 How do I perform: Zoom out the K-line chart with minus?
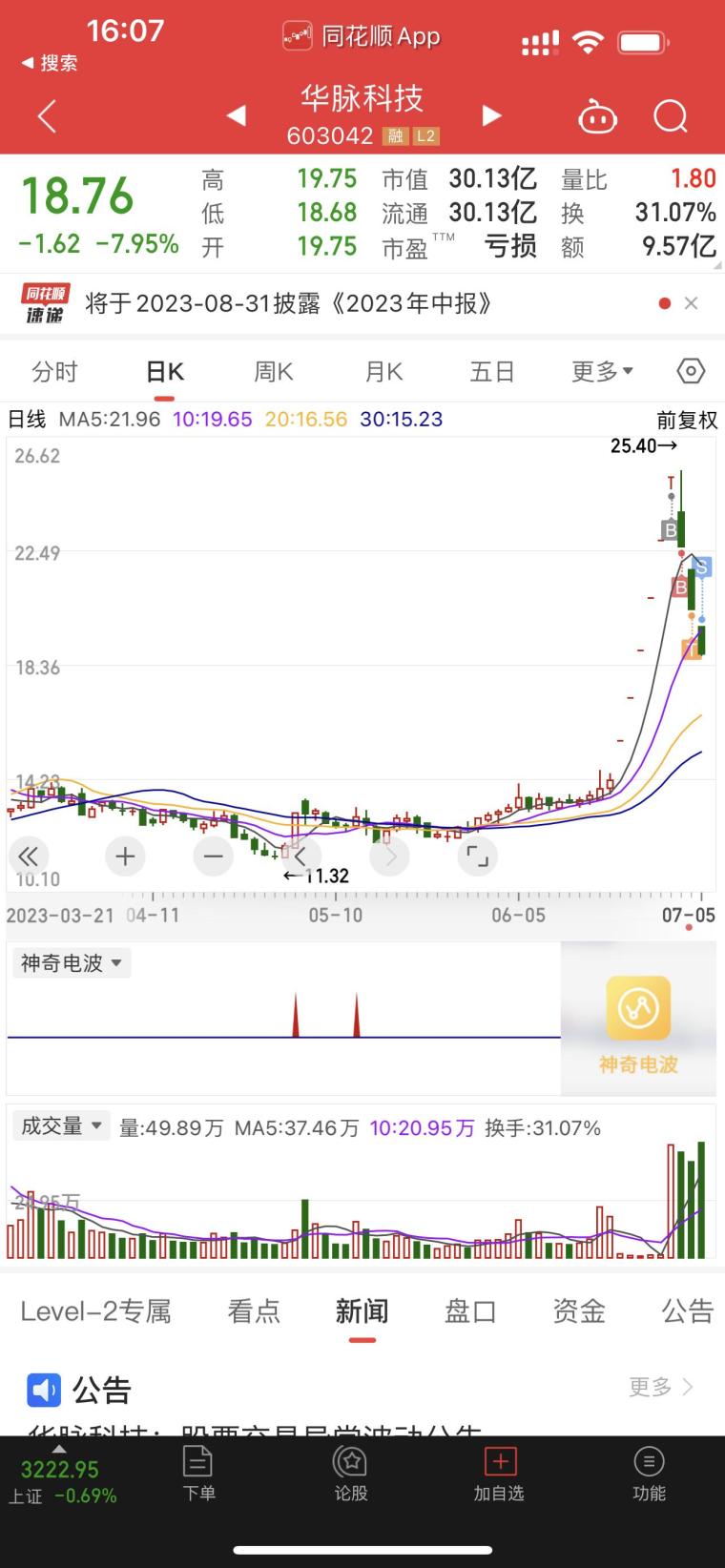click(x=213, y=856)
